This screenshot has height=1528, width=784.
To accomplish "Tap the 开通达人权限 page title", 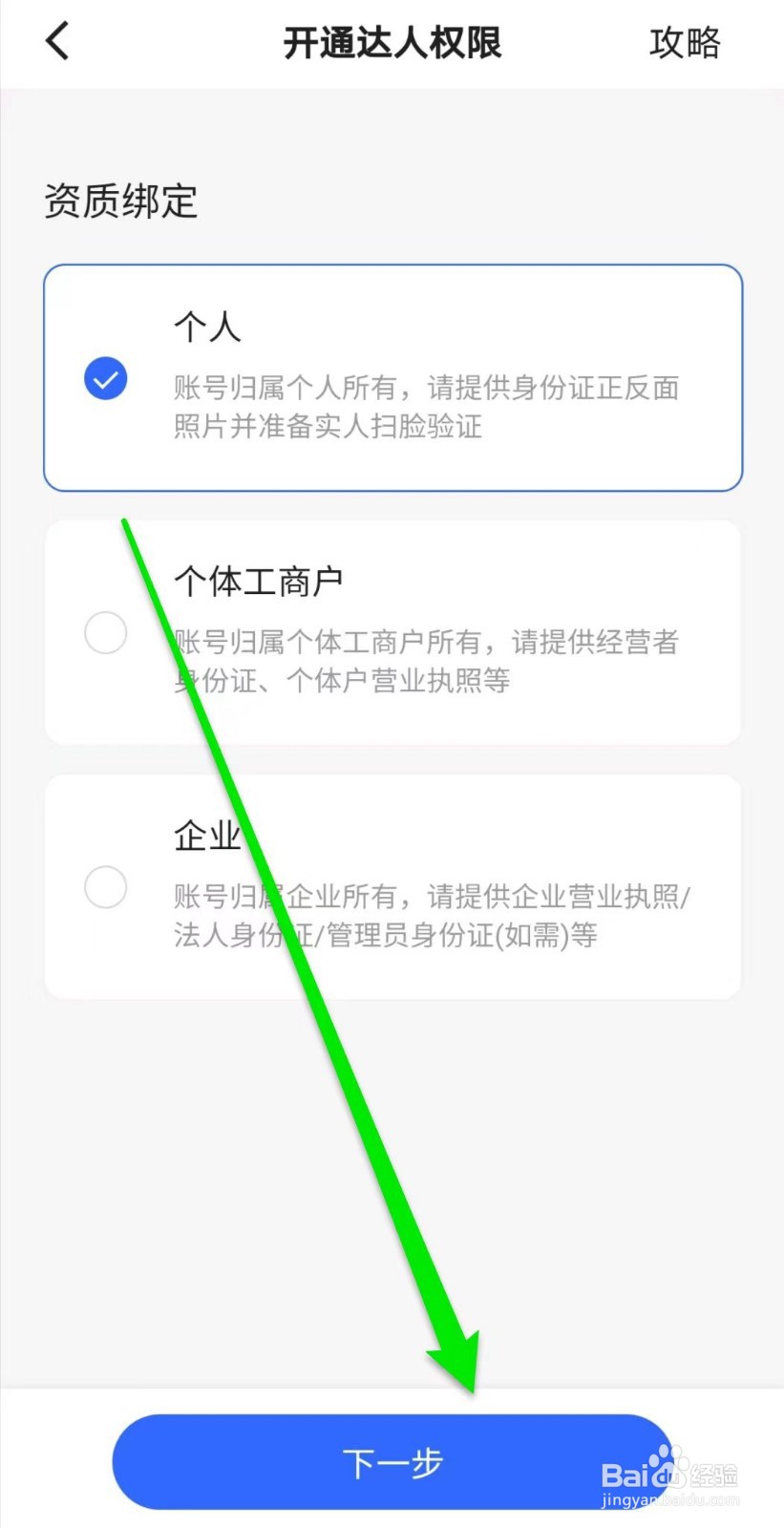I will pos(392,43).
